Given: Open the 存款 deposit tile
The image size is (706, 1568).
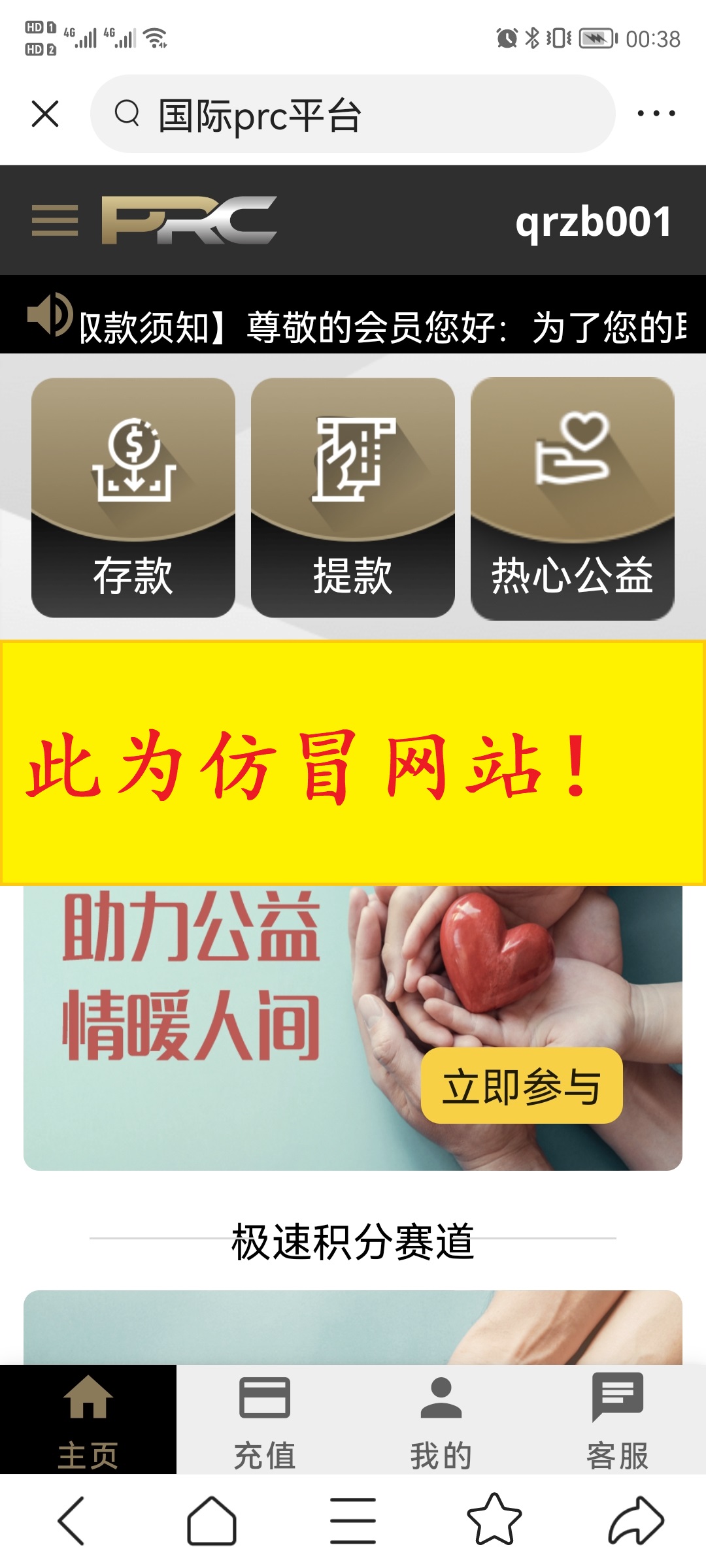Looking at the screenshot, I should [x=133, y=497].
